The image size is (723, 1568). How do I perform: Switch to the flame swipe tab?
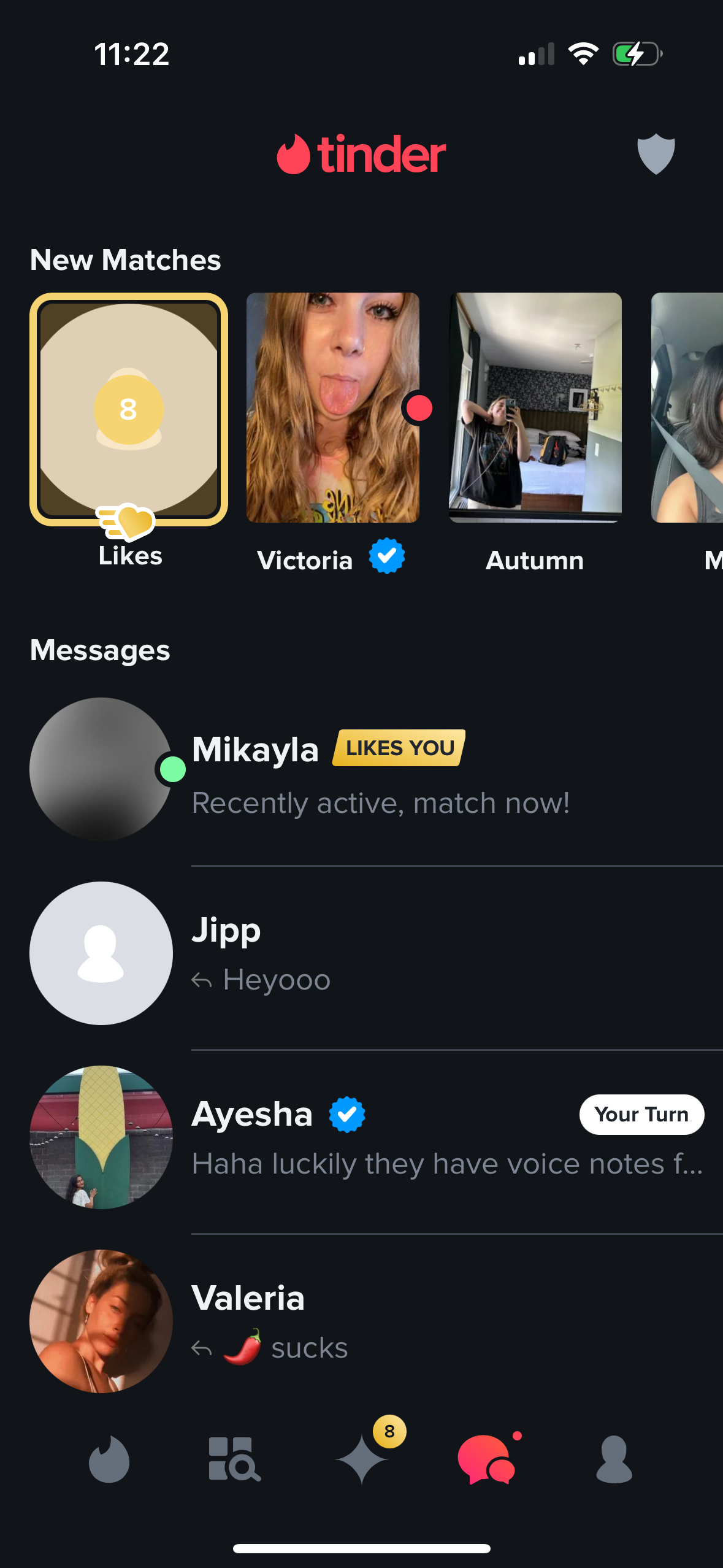(x=109, y=1459)
